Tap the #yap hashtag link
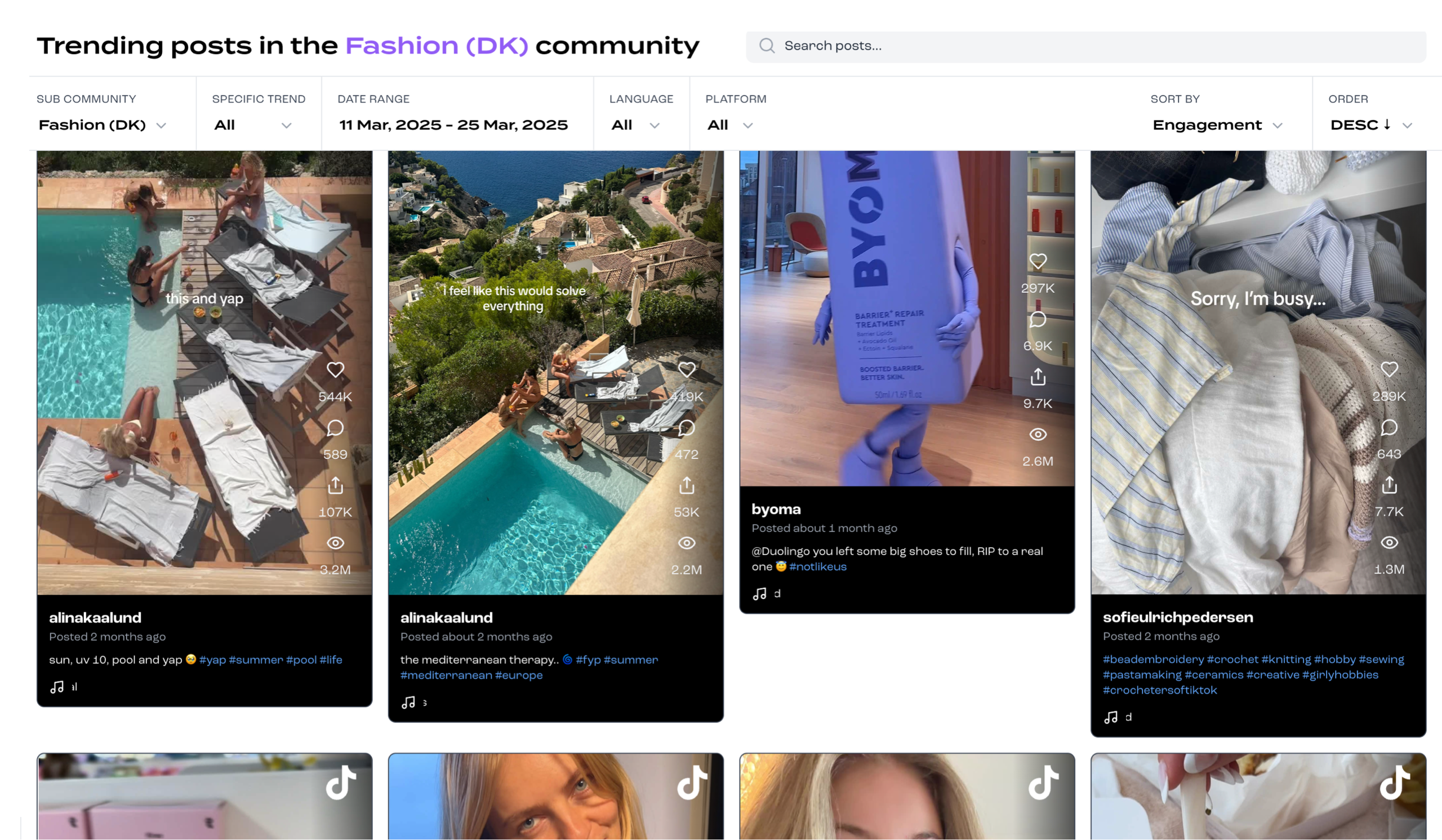1442x840 pixels. pyautogui.click(x=212, y=659)
